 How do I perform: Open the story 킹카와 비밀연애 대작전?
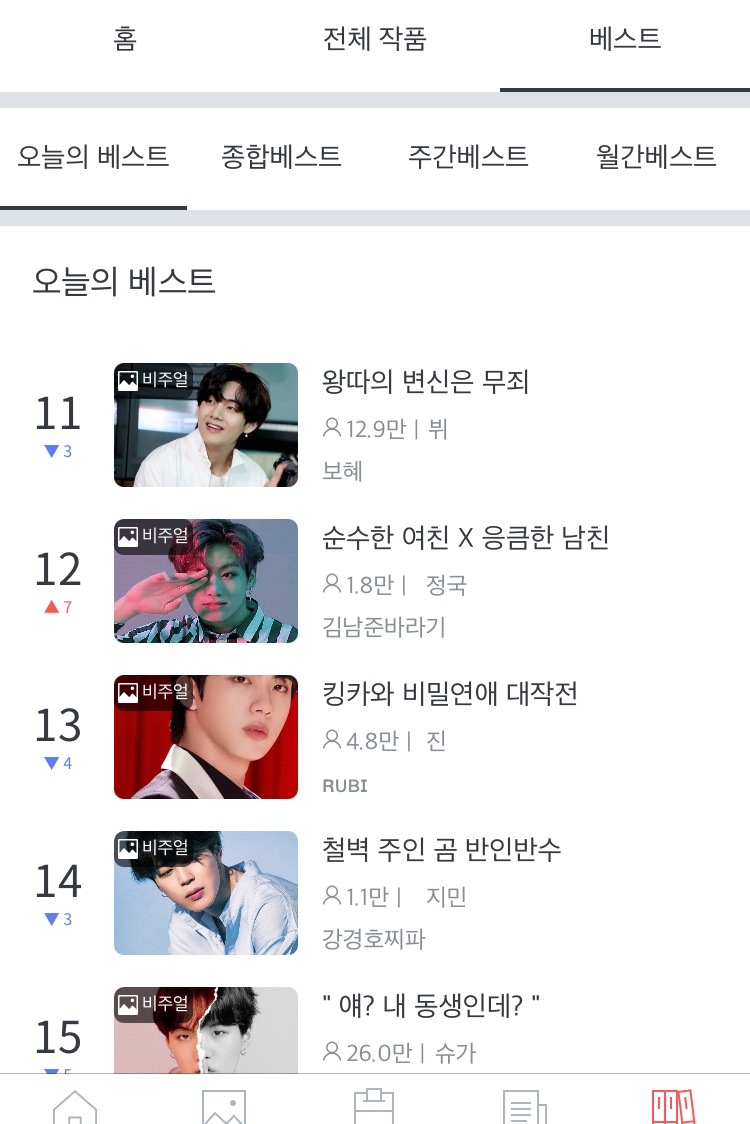(x=450, y=693)
